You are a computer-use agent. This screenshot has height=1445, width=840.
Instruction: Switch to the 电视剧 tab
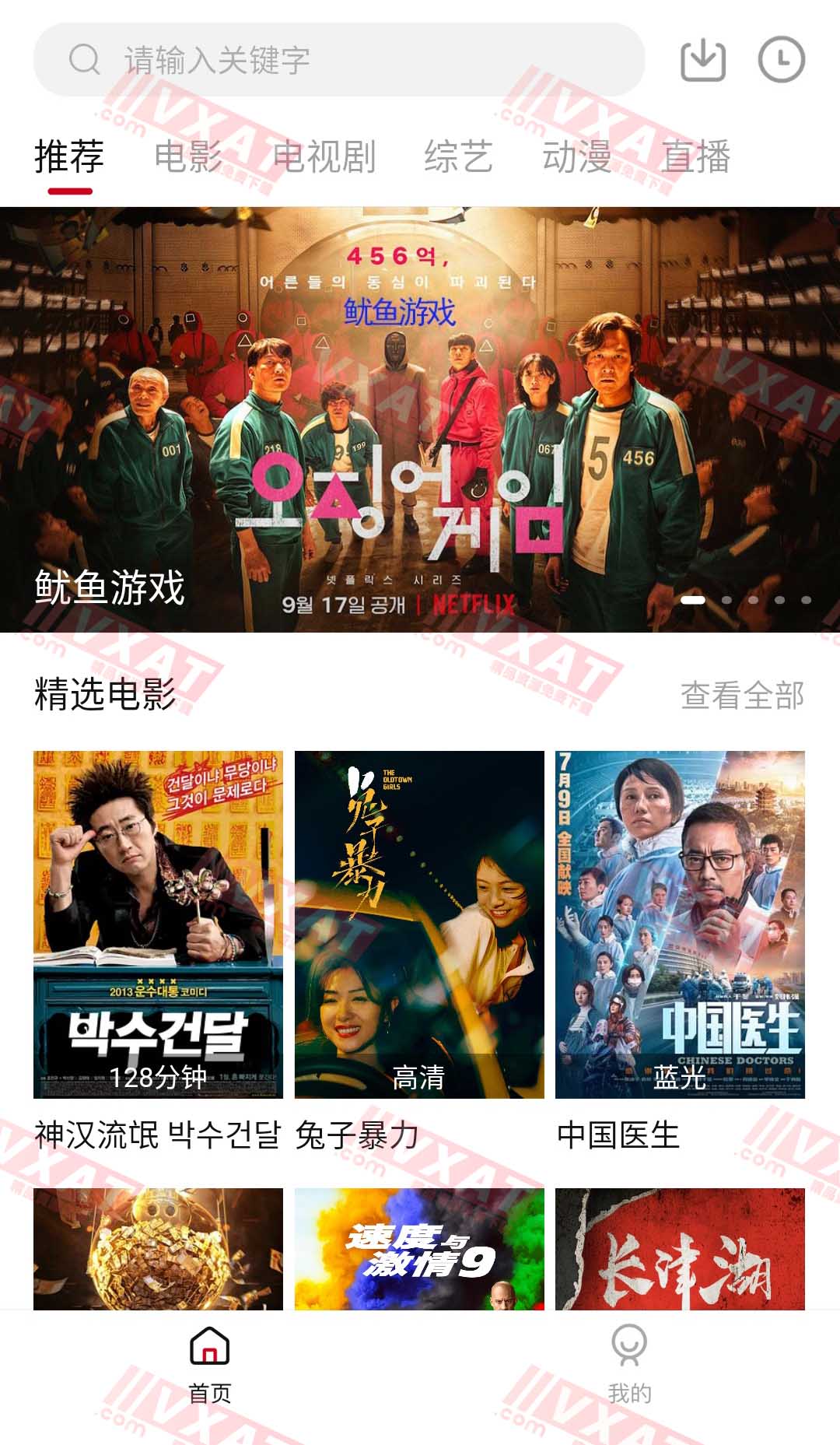(324, 156)
